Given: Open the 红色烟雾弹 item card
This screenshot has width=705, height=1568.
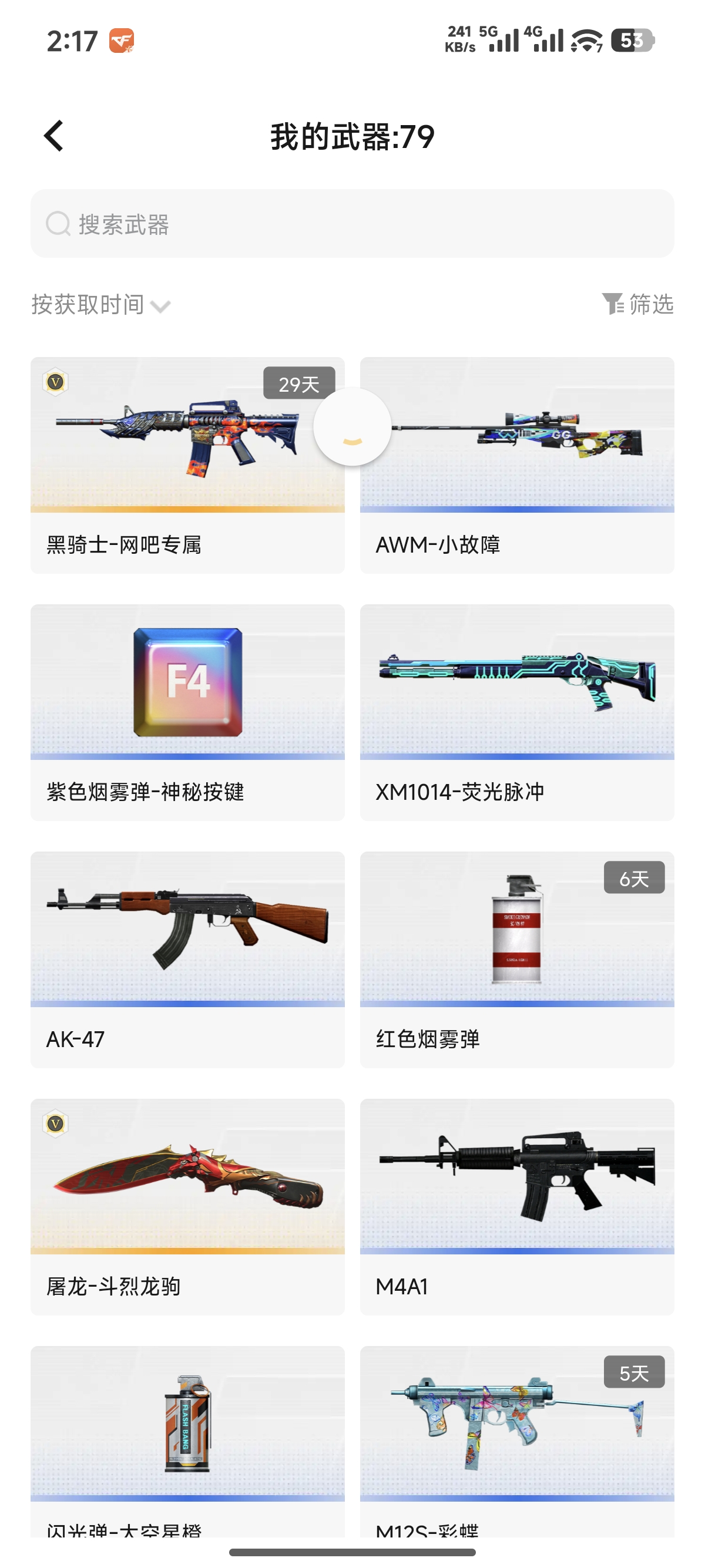Looking at the screenshot, I should coord(516,958).
